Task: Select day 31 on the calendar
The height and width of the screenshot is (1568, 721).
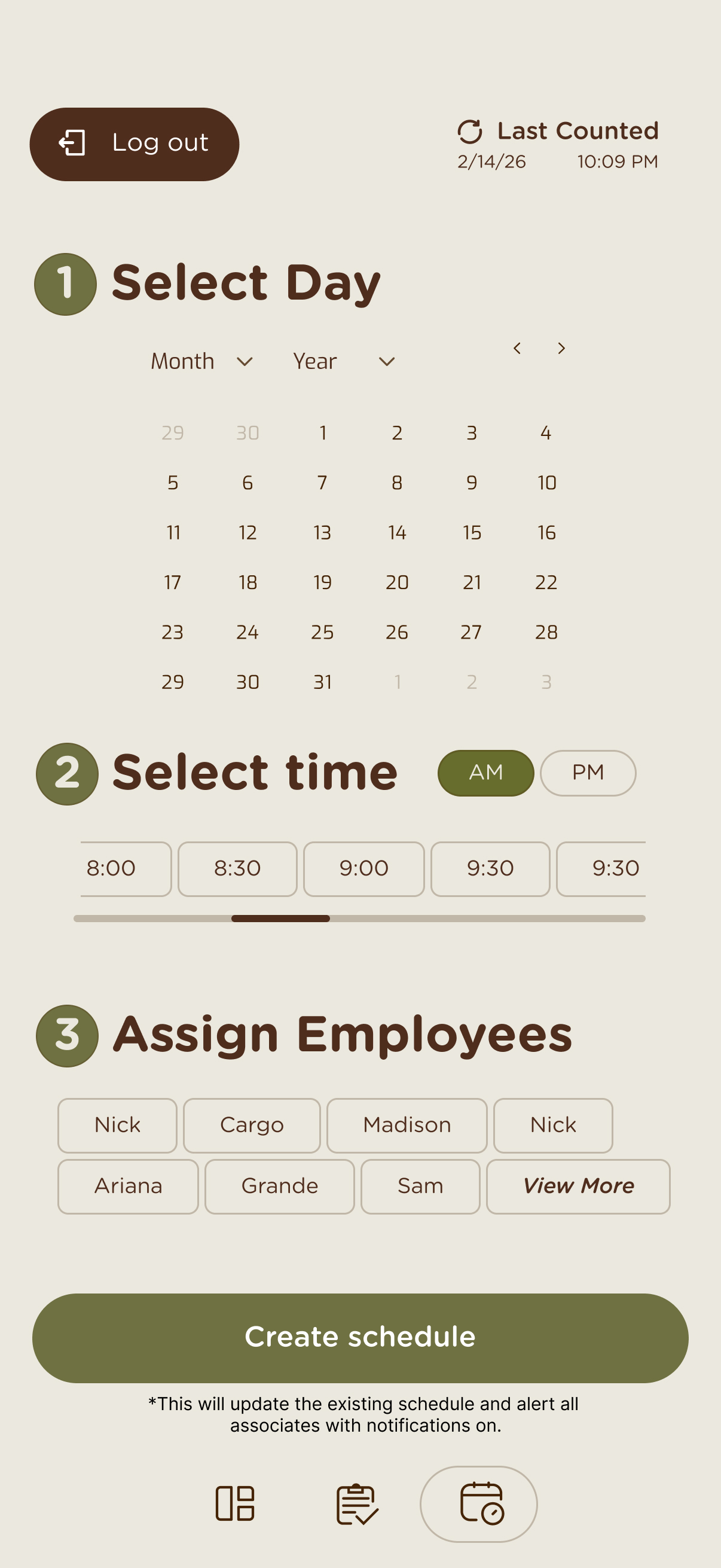Action: (322, 682)
